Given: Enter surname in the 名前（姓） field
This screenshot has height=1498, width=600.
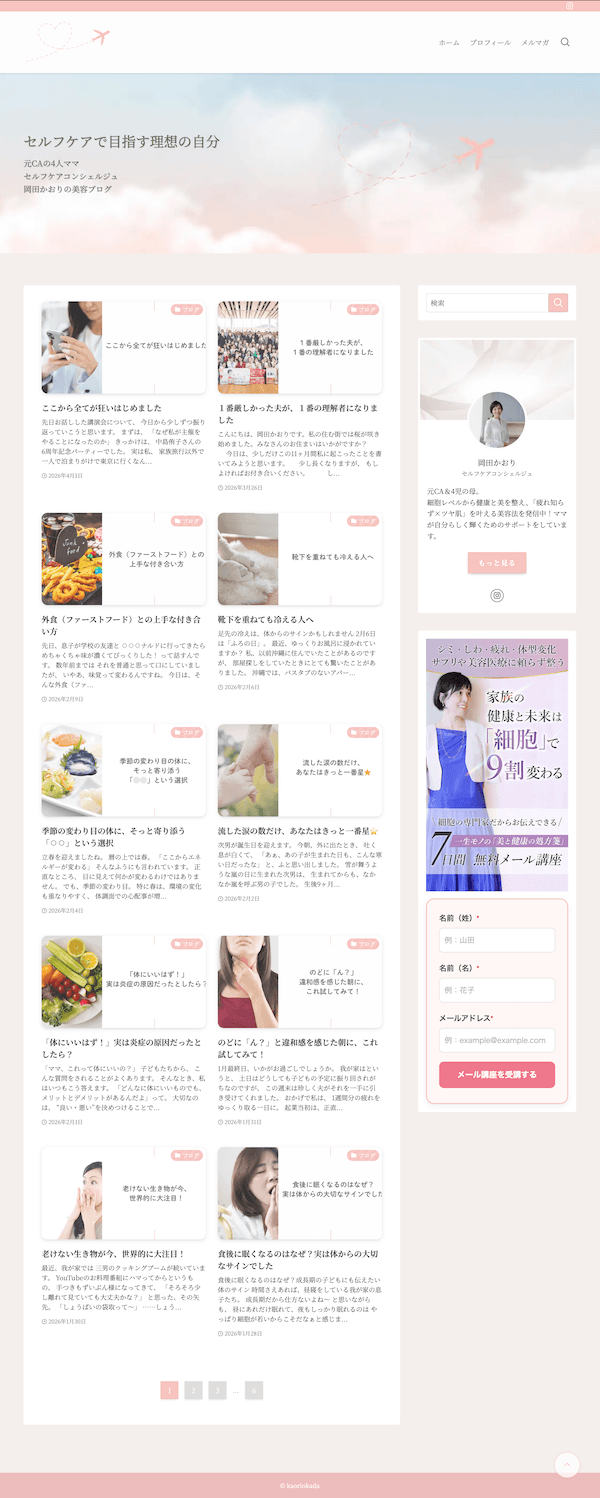Looking at the screenshot, I should (x=497, y=940).
